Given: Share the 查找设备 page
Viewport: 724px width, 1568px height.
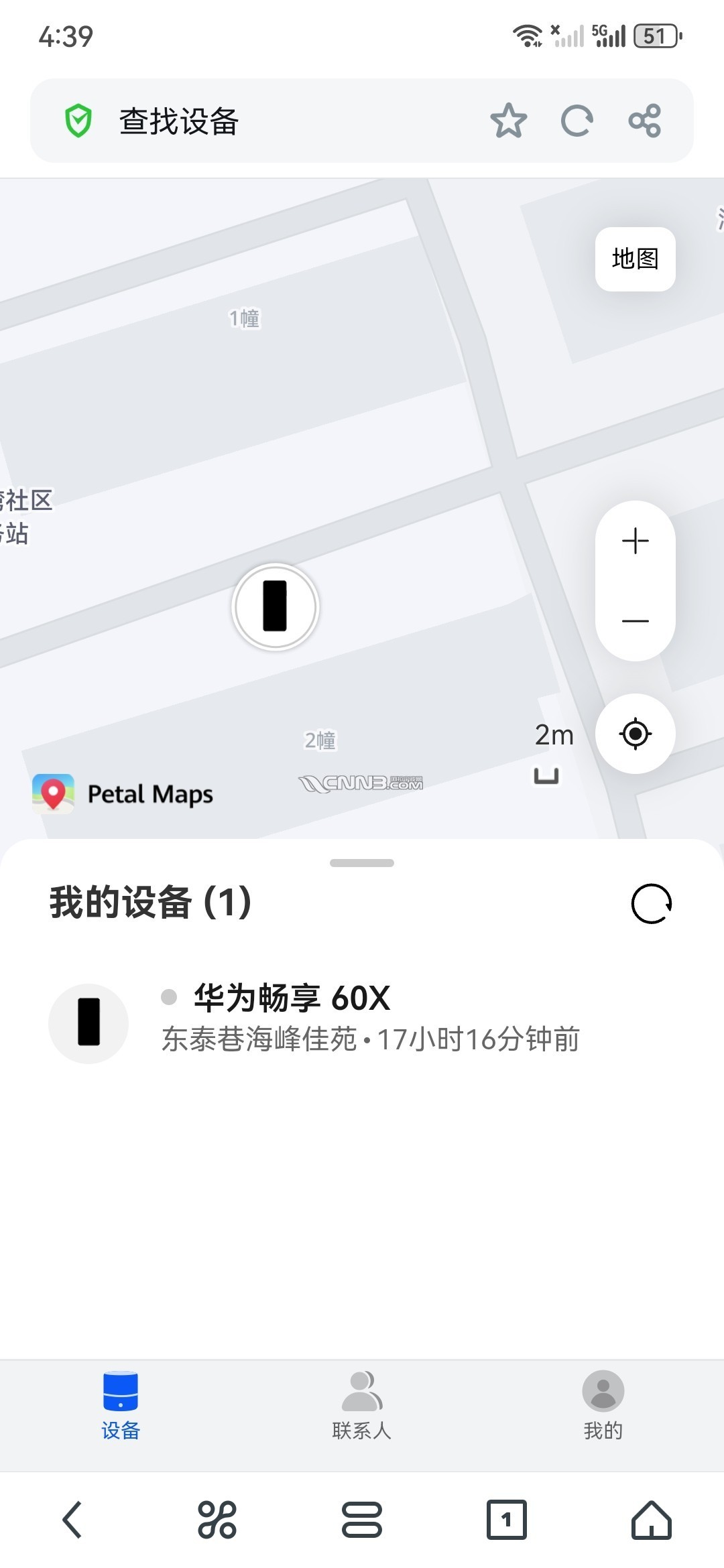Looking at the screenshot, I should (645, 121).
